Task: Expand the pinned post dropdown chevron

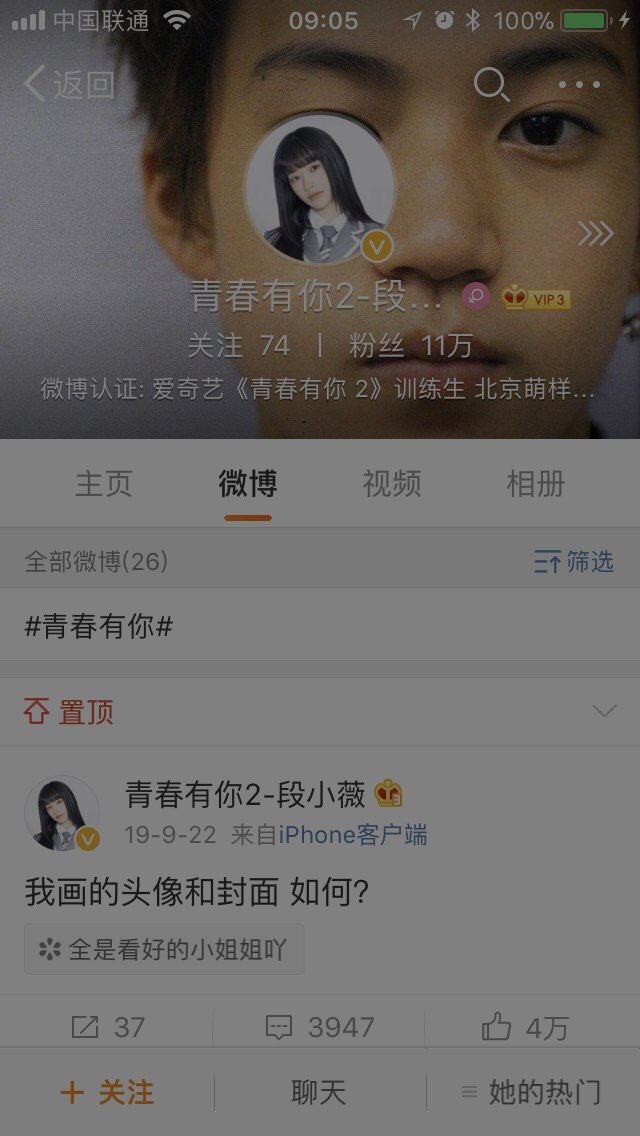Action: click(x=604, y=711)
